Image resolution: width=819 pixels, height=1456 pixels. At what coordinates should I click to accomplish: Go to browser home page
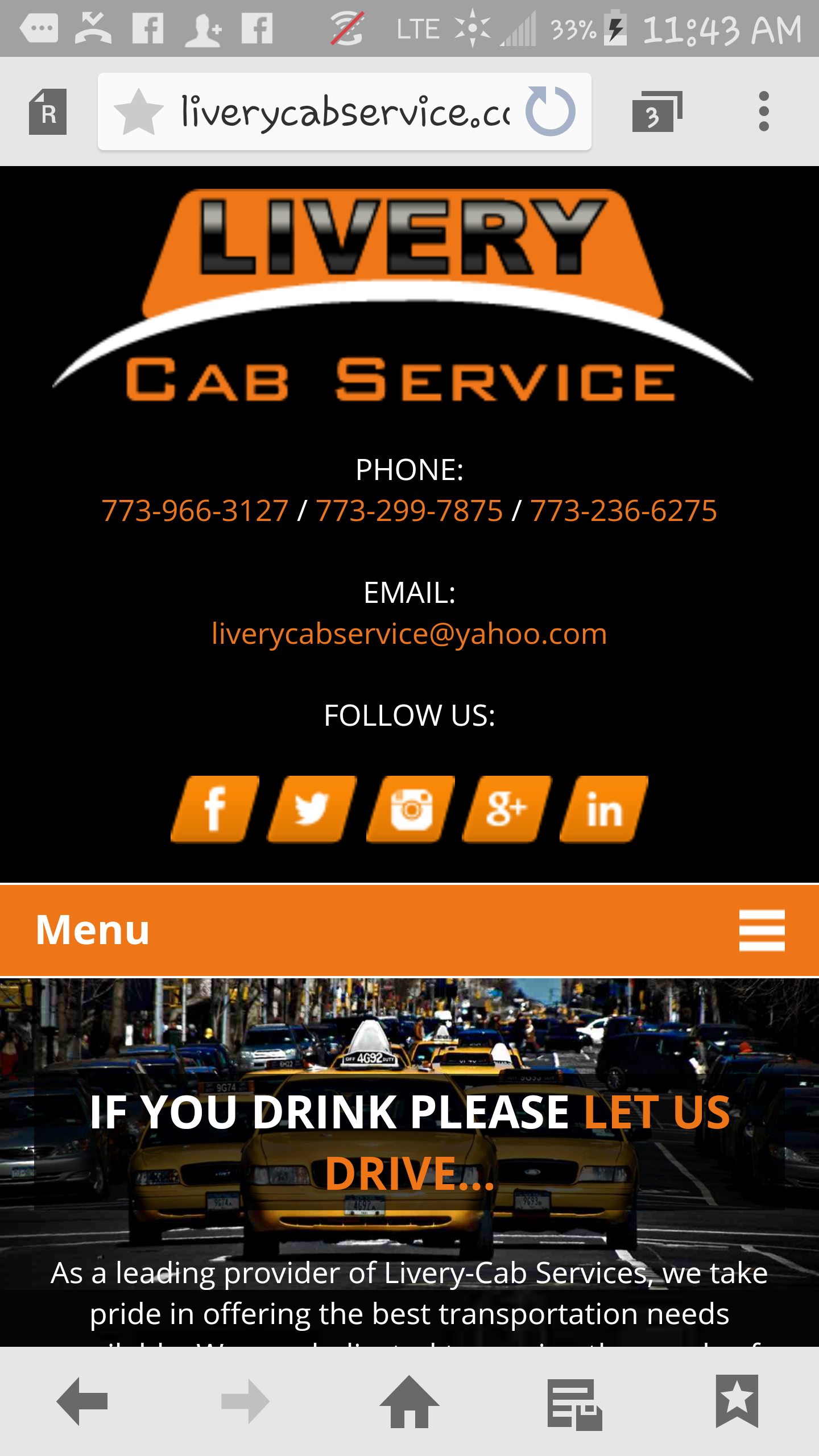pos(409,1401)
